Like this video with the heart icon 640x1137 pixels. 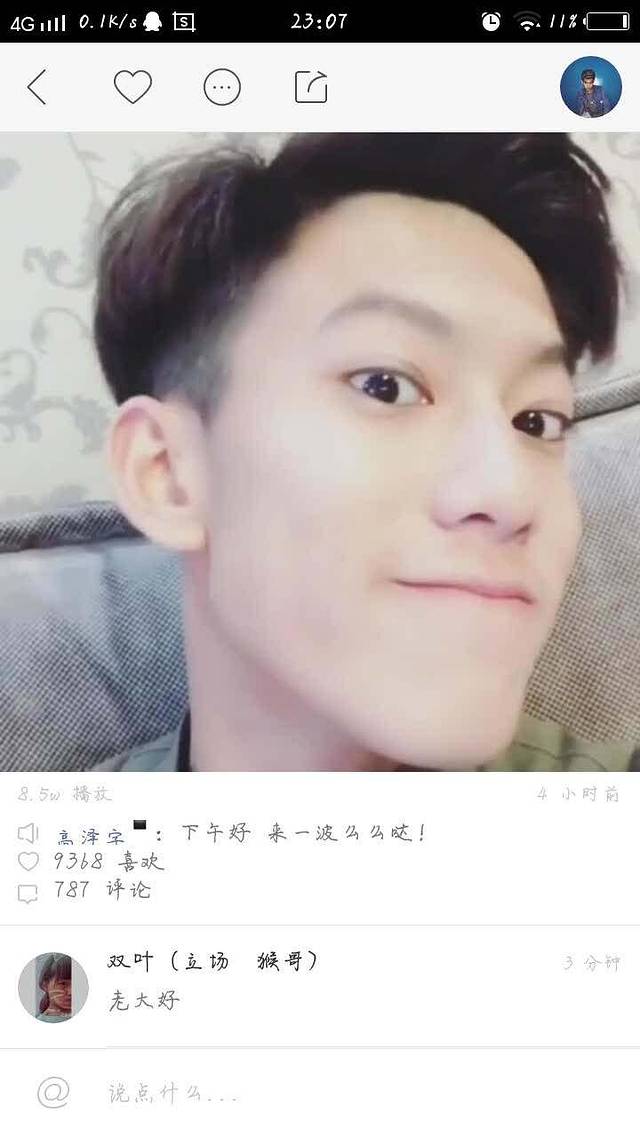(x=132, y=88)
